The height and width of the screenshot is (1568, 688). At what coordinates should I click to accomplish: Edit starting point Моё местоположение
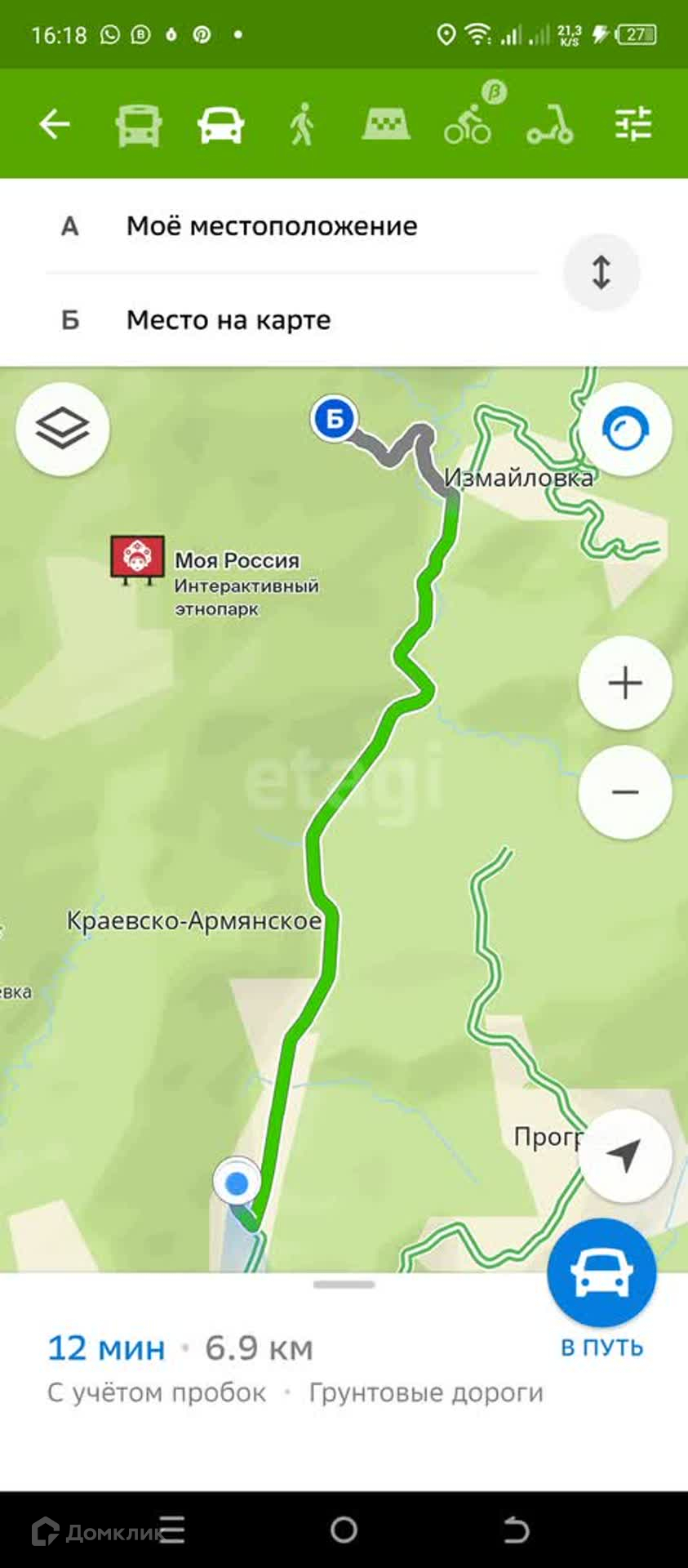click(272, 226)
